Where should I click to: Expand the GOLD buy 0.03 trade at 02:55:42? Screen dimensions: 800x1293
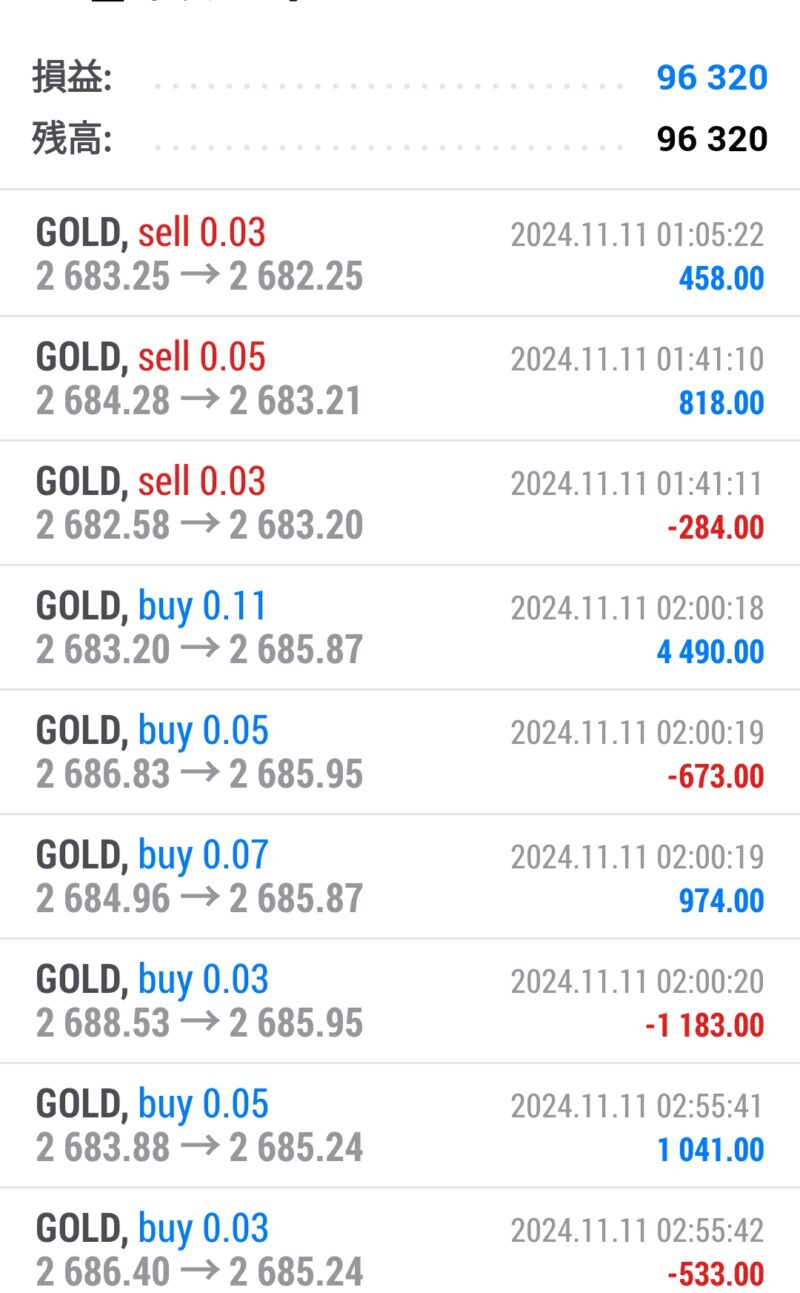[400, 1241]
